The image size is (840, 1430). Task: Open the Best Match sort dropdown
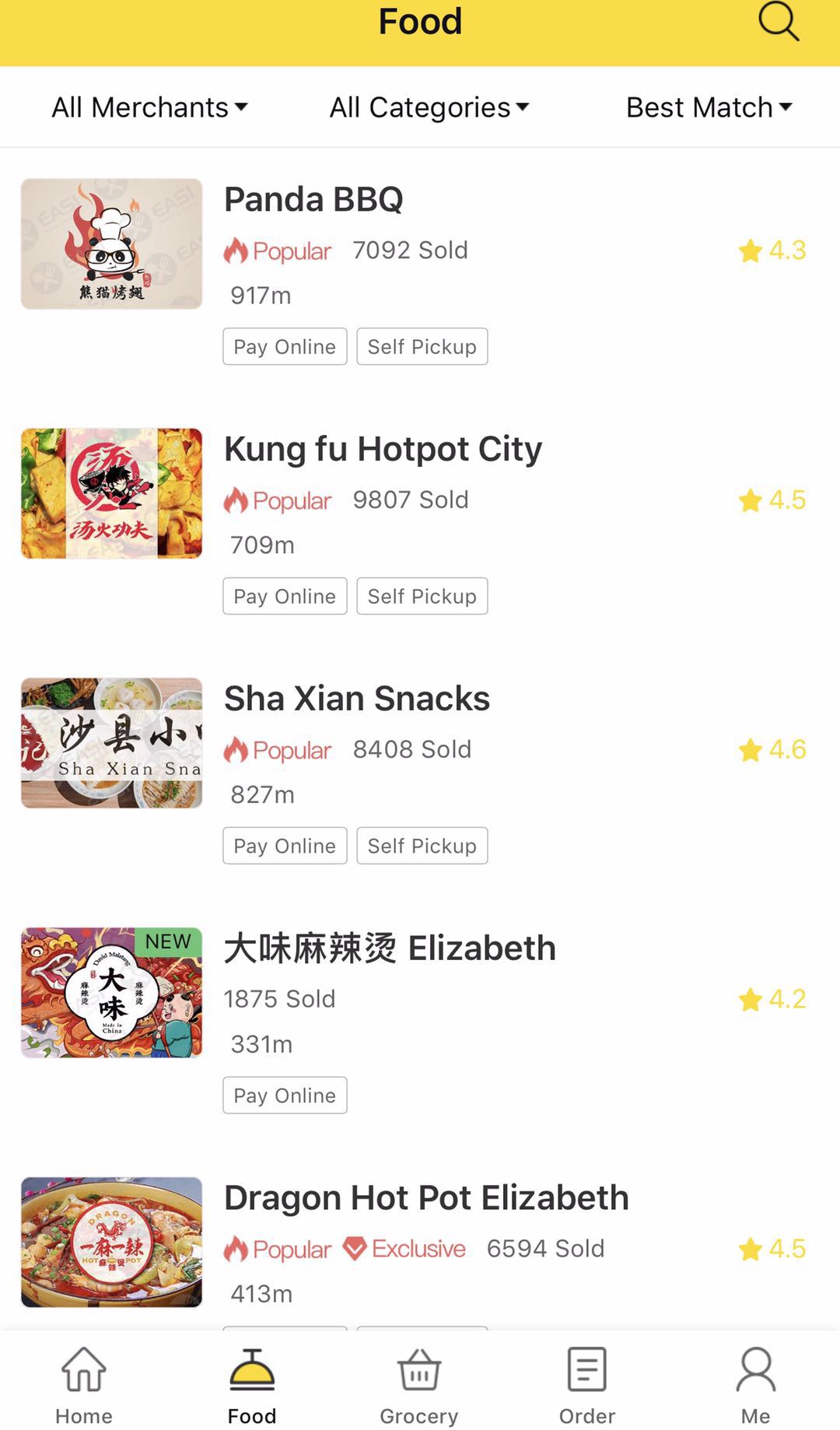click(x=709, y=107)
